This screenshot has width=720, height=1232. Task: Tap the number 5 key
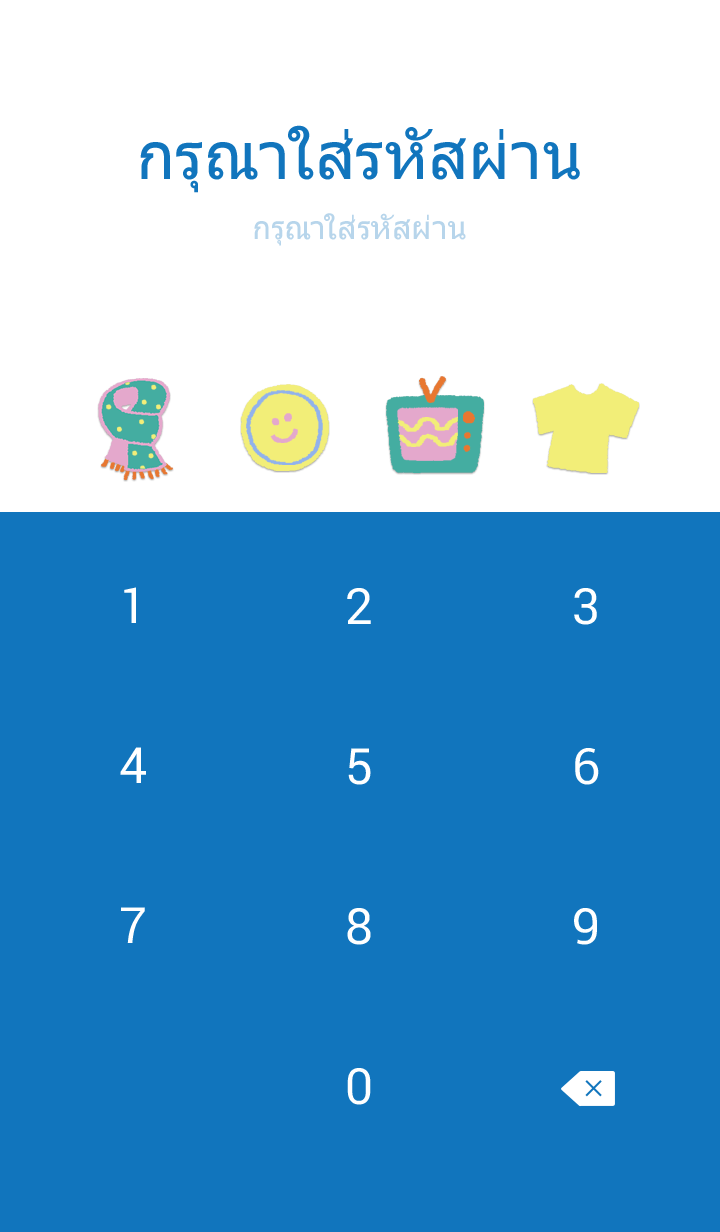tap(359, 767)
